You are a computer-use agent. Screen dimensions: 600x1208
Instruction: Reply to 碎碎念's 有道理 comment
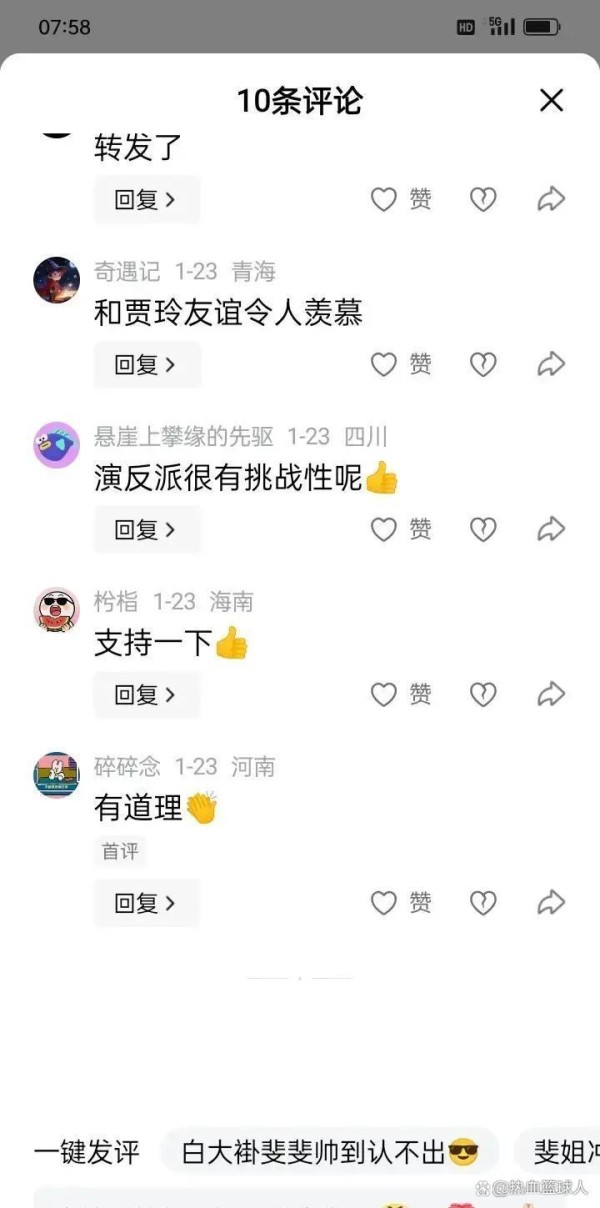pos(146,904)
